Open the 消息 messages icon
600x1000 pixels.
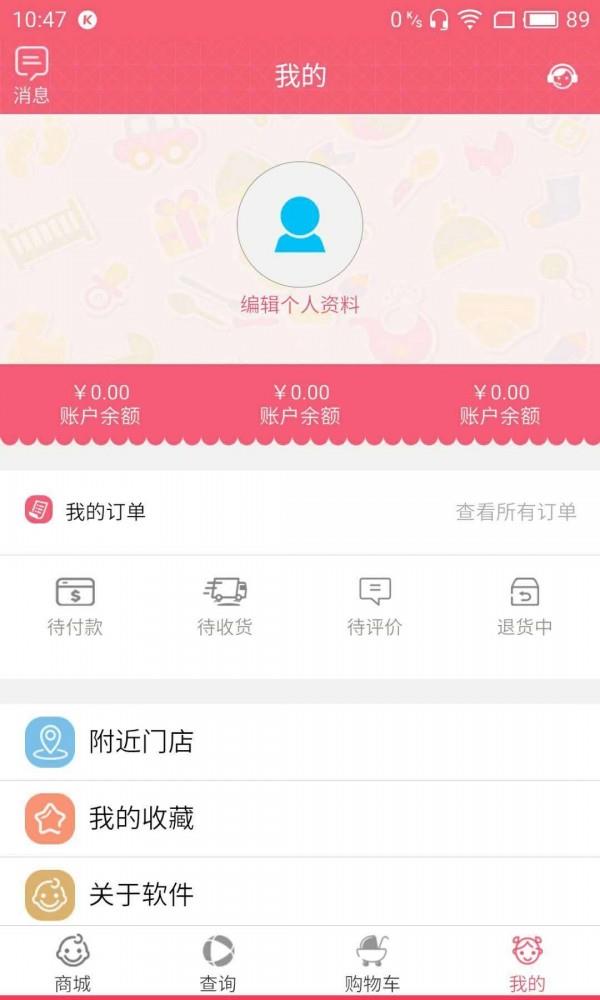[31, 75]
